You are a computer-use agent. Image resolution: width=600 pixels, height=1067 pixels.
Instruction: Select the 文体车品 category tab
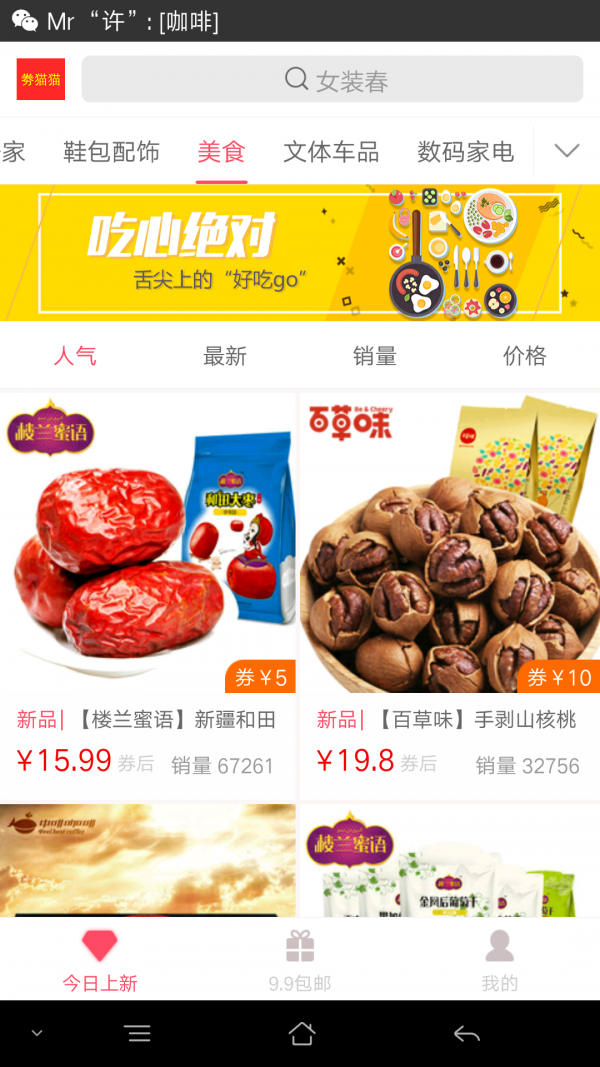tap(331, 152)
